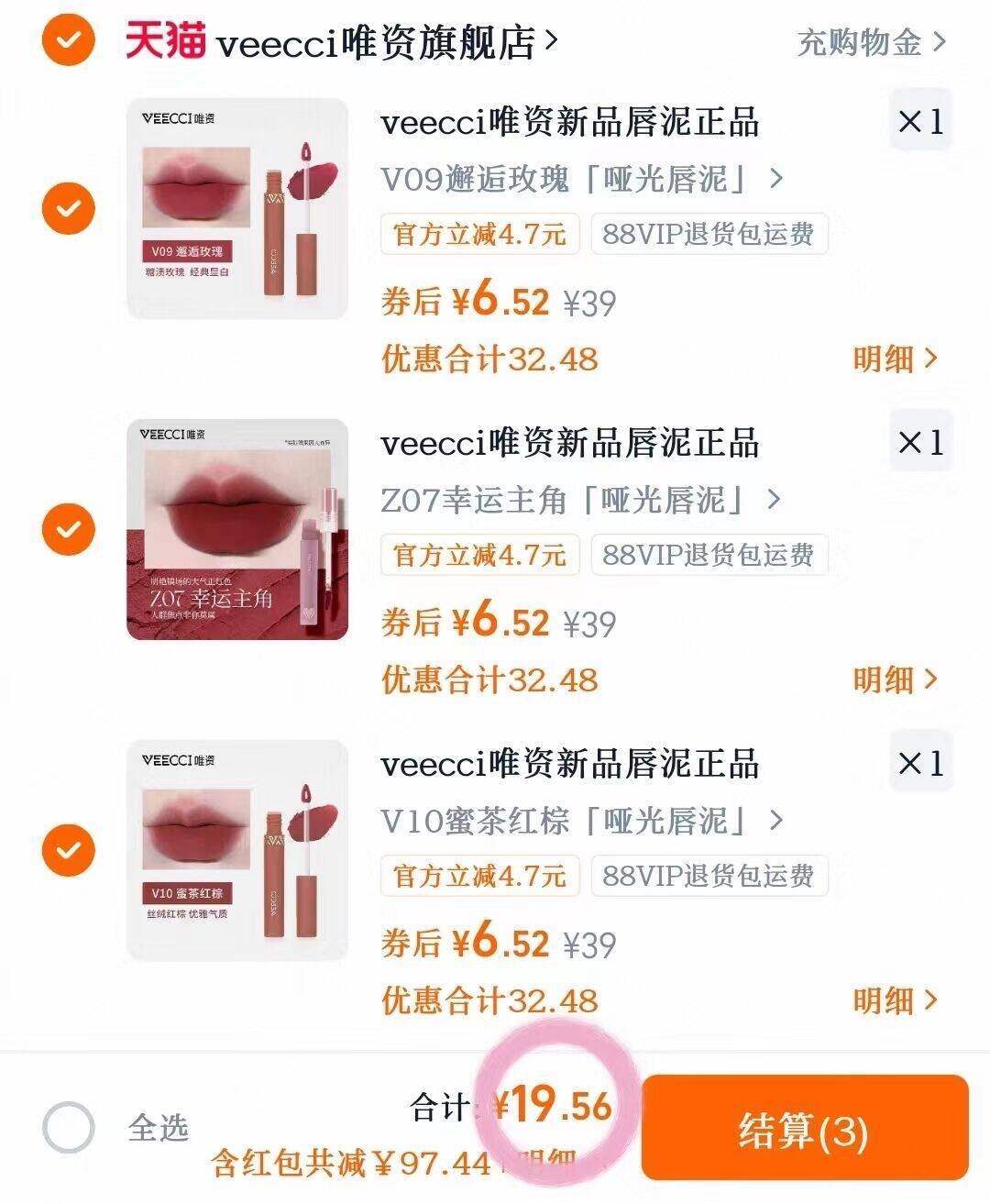
Task: Click the 官方立减4.7元 coupon tag on first item
Action: pos(479,236)
